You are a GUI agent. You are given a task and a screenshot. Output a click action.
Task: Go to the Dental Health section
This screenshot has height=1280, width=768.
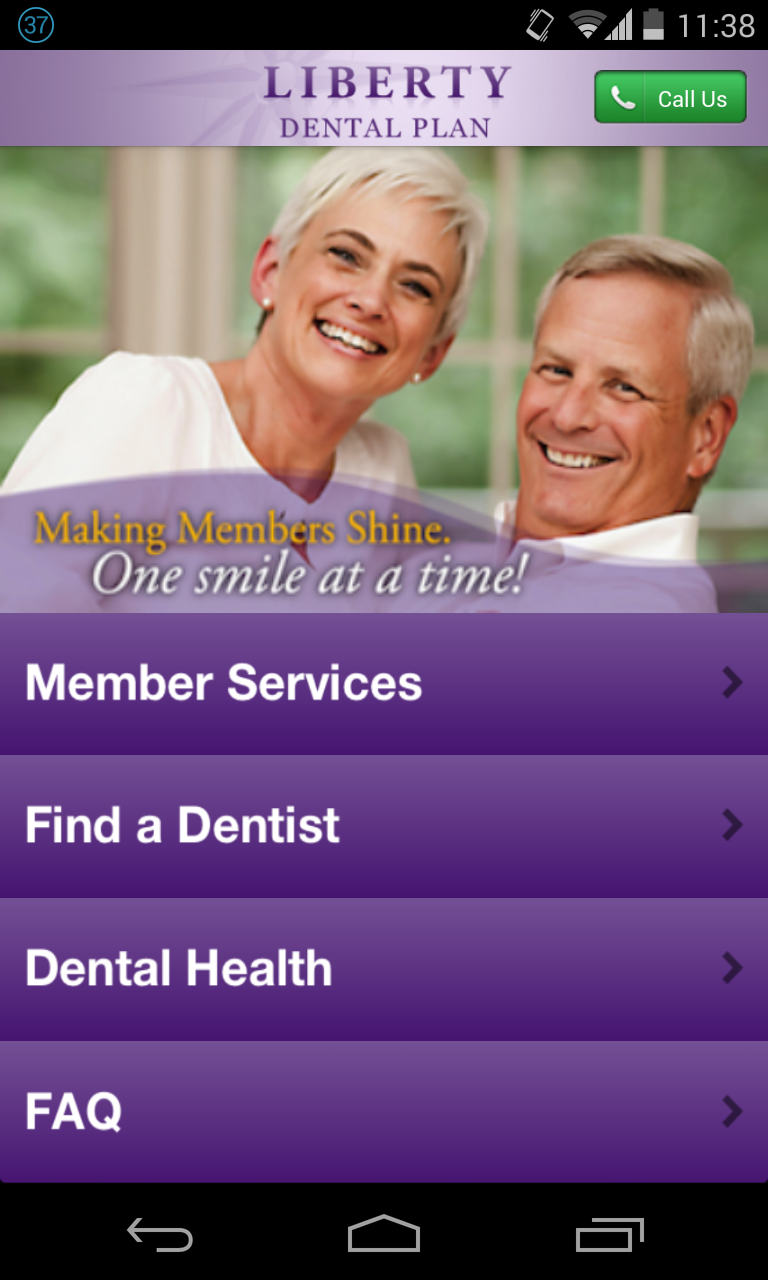384,969
